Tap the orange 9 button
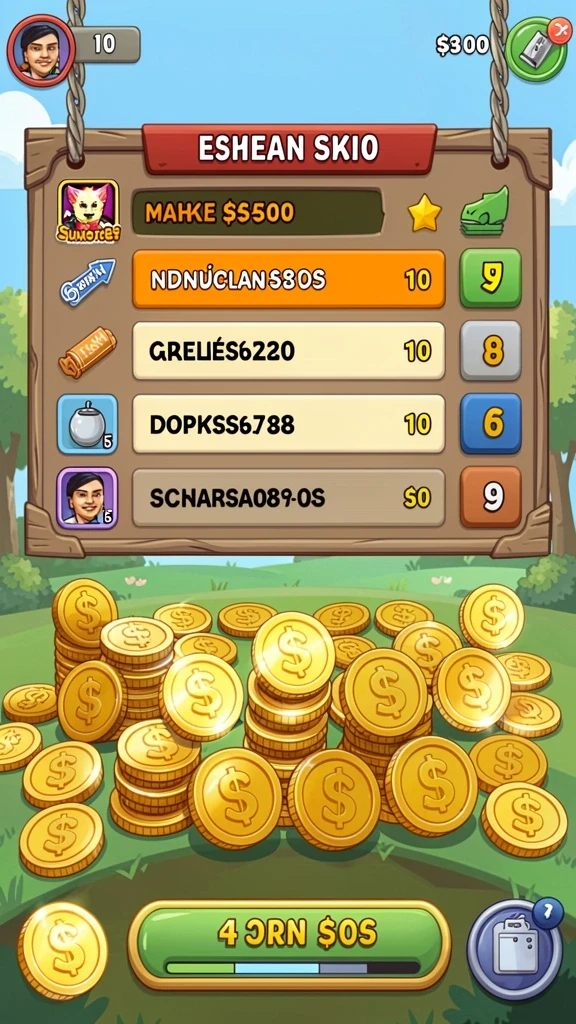The height and width of the screenshot is (1024, 576). coord(490,497)
